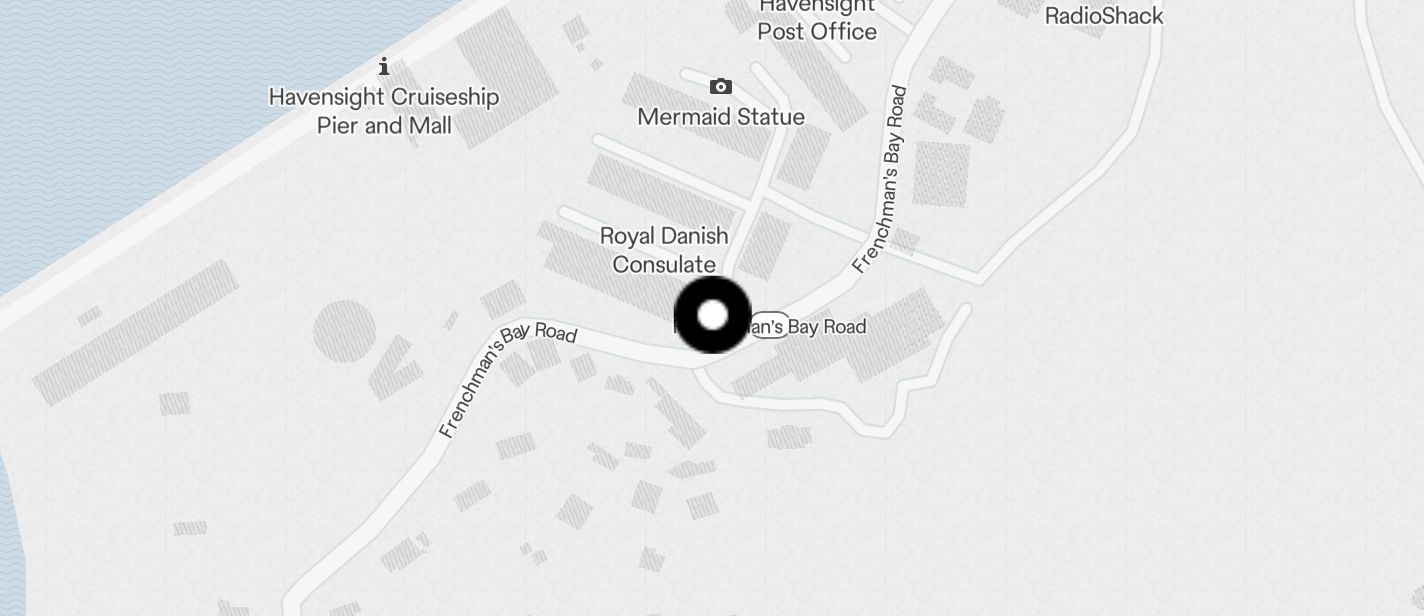Open the Havensight Cruiseship Pier and Mall info marker
Viewport: 1424px width, 616px height.
click(x=384, y=67)
